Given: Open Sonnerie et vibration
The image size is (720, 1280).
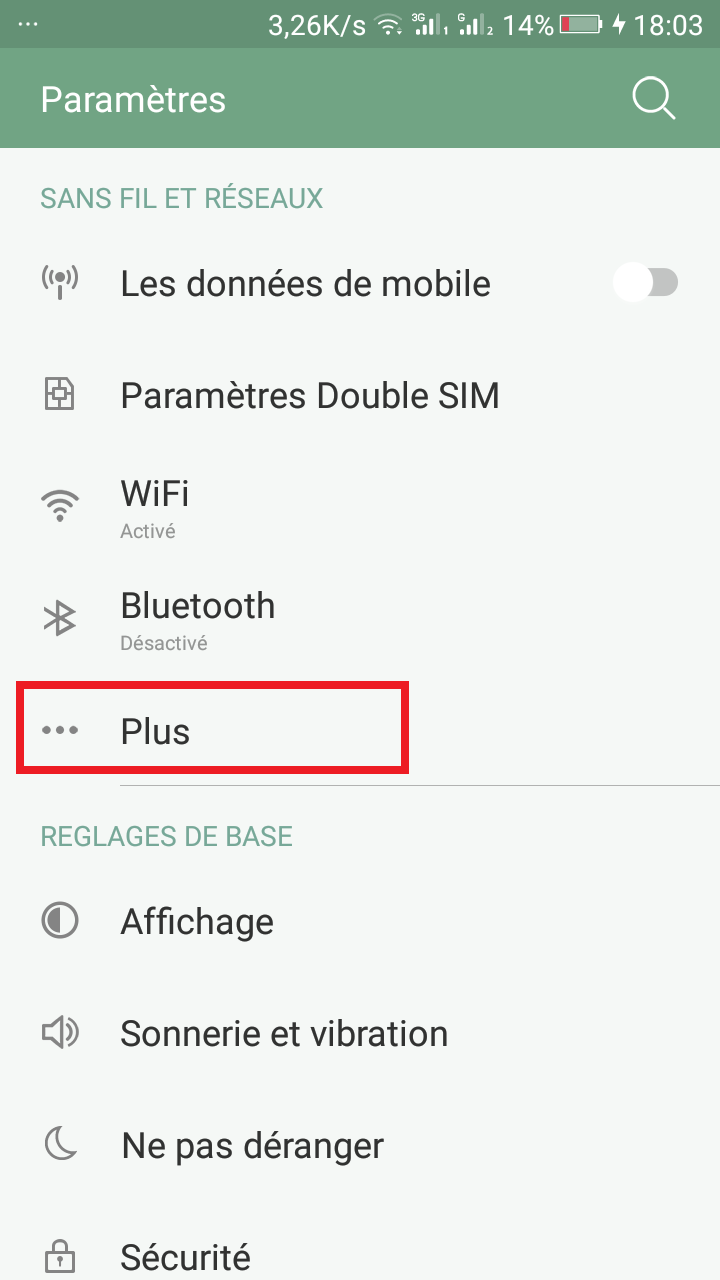Looking at the screenshot, I should pos(284,1033).
